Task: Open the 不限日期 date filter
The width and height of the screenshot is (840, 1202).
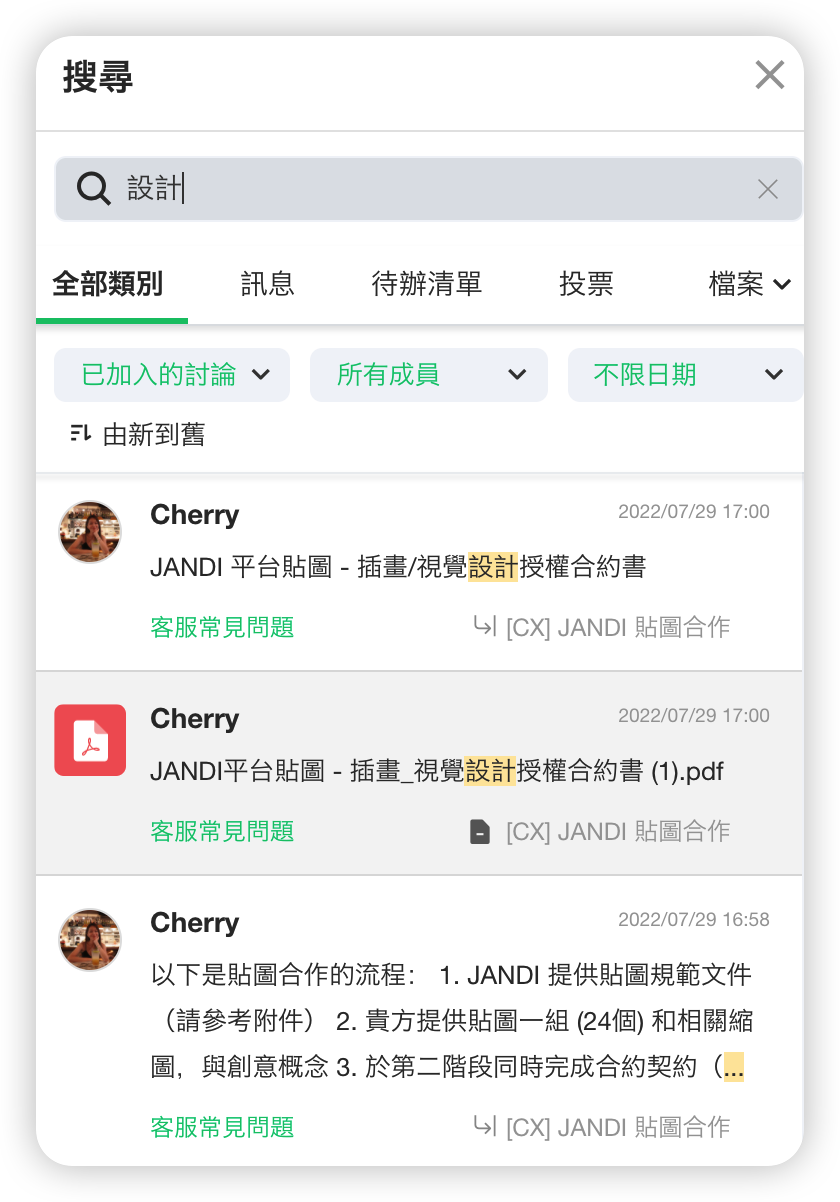Action: [x=685, y=375]
